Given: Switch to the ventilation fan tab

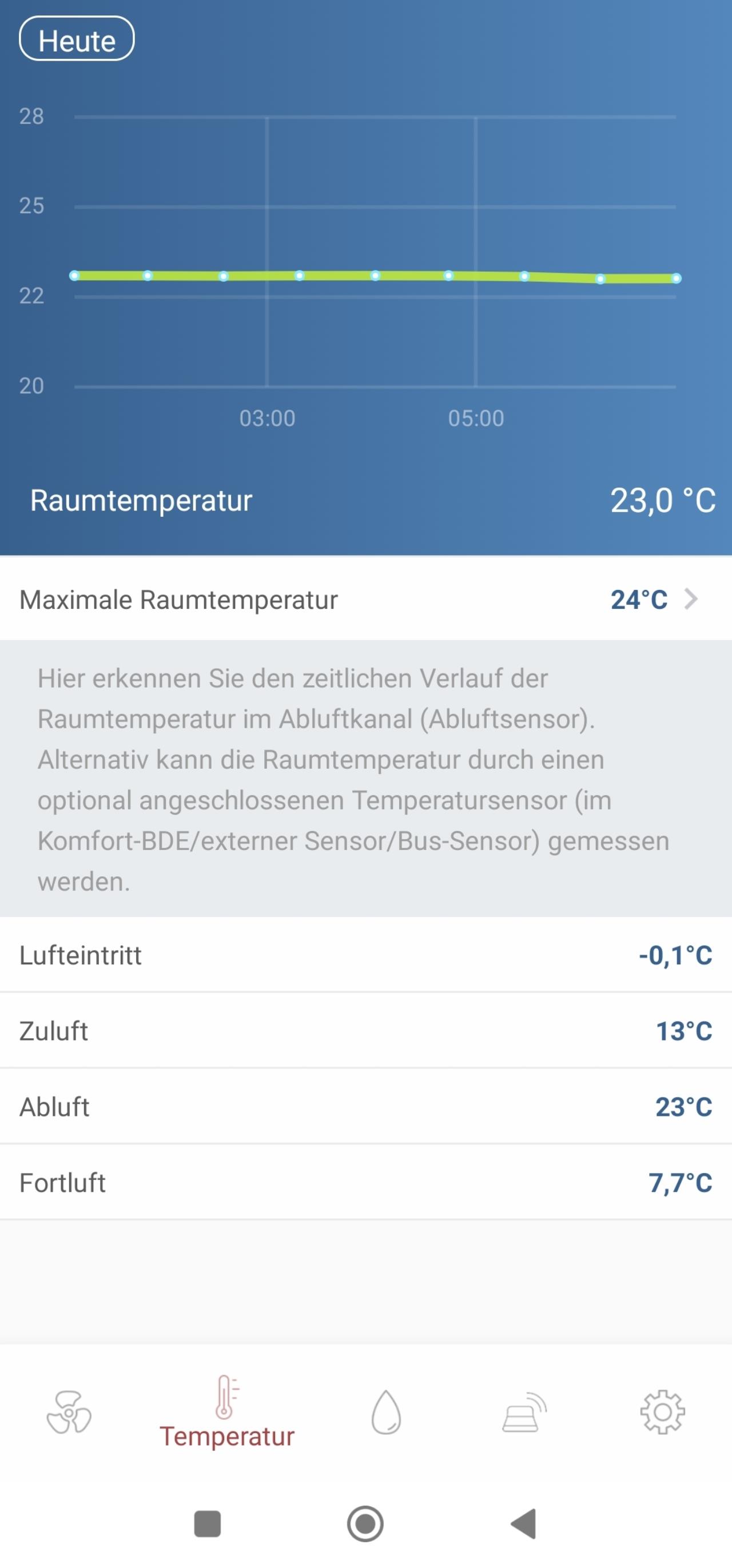Looking at the screenshot, I should pos(69,1412).
